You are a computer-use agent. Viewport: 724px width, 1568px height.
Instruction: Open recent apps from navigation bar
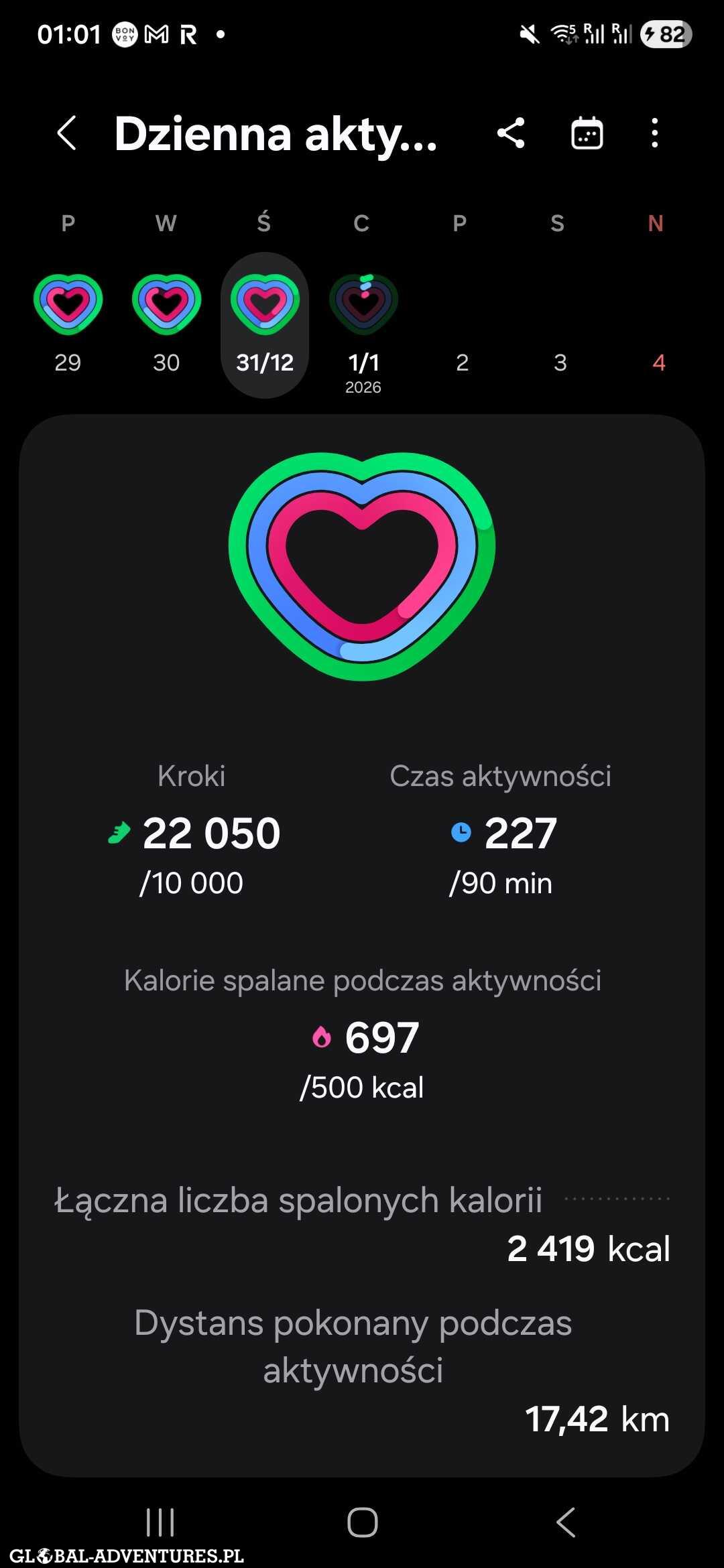click(x=160, y=1522)
